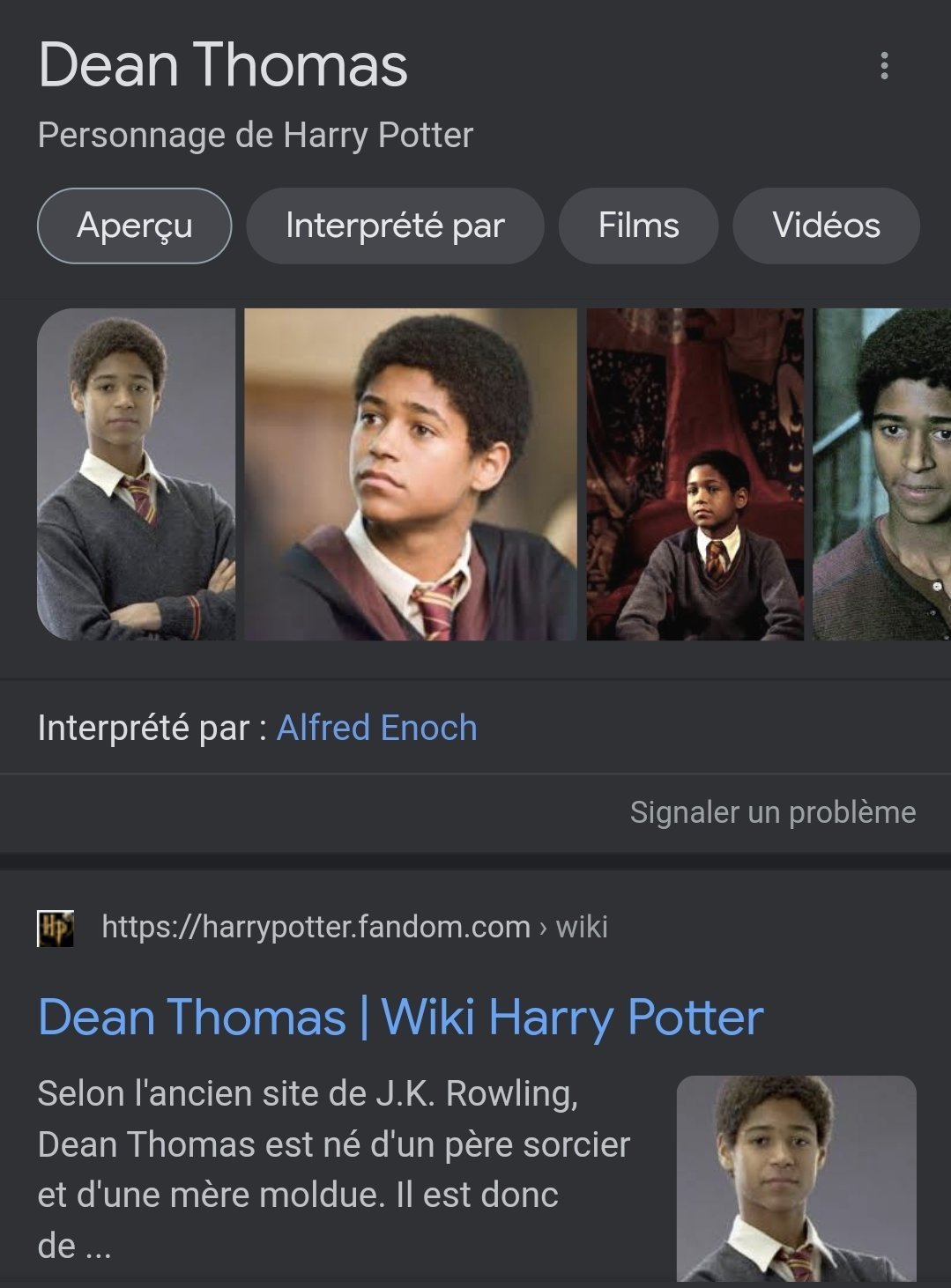This screenshot has width=951, height=1288.
Task: Open the three-dot overflow menu
Action: [x=884, y=66]
